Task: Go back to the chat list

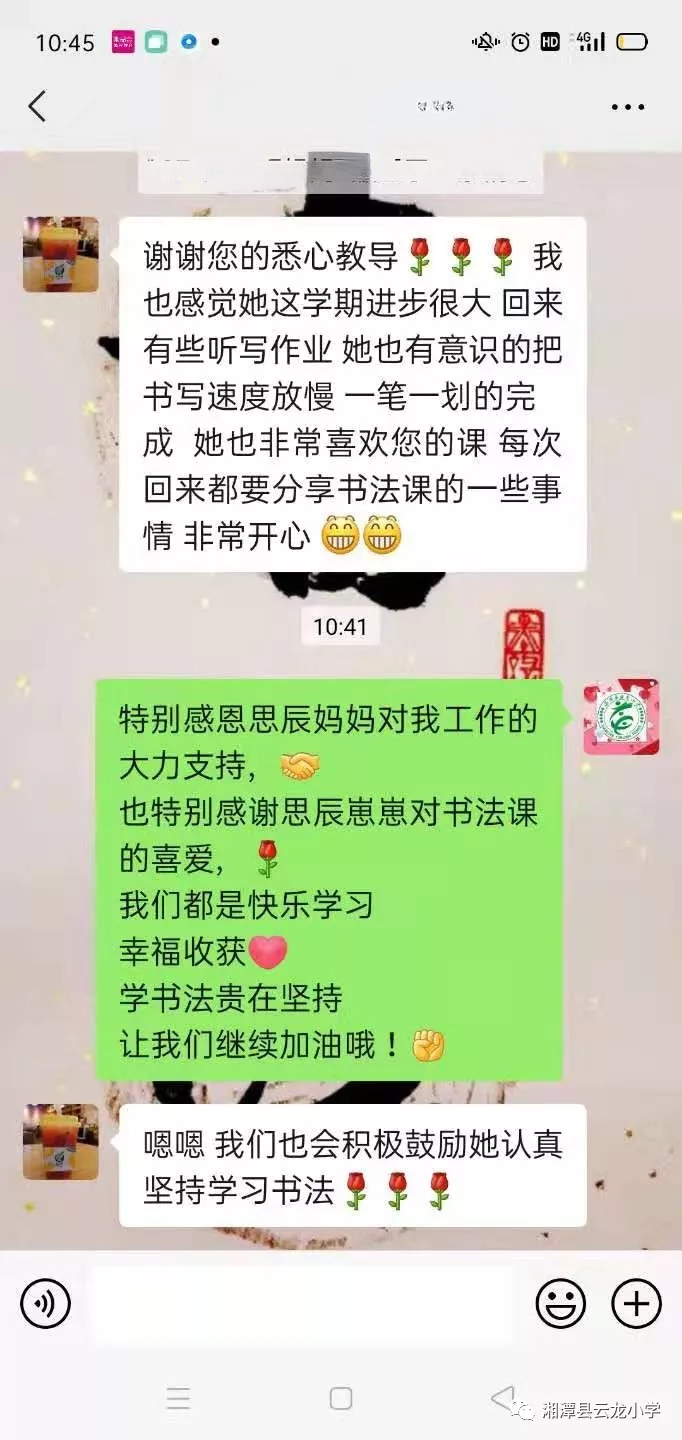Action: coord(37,106)
